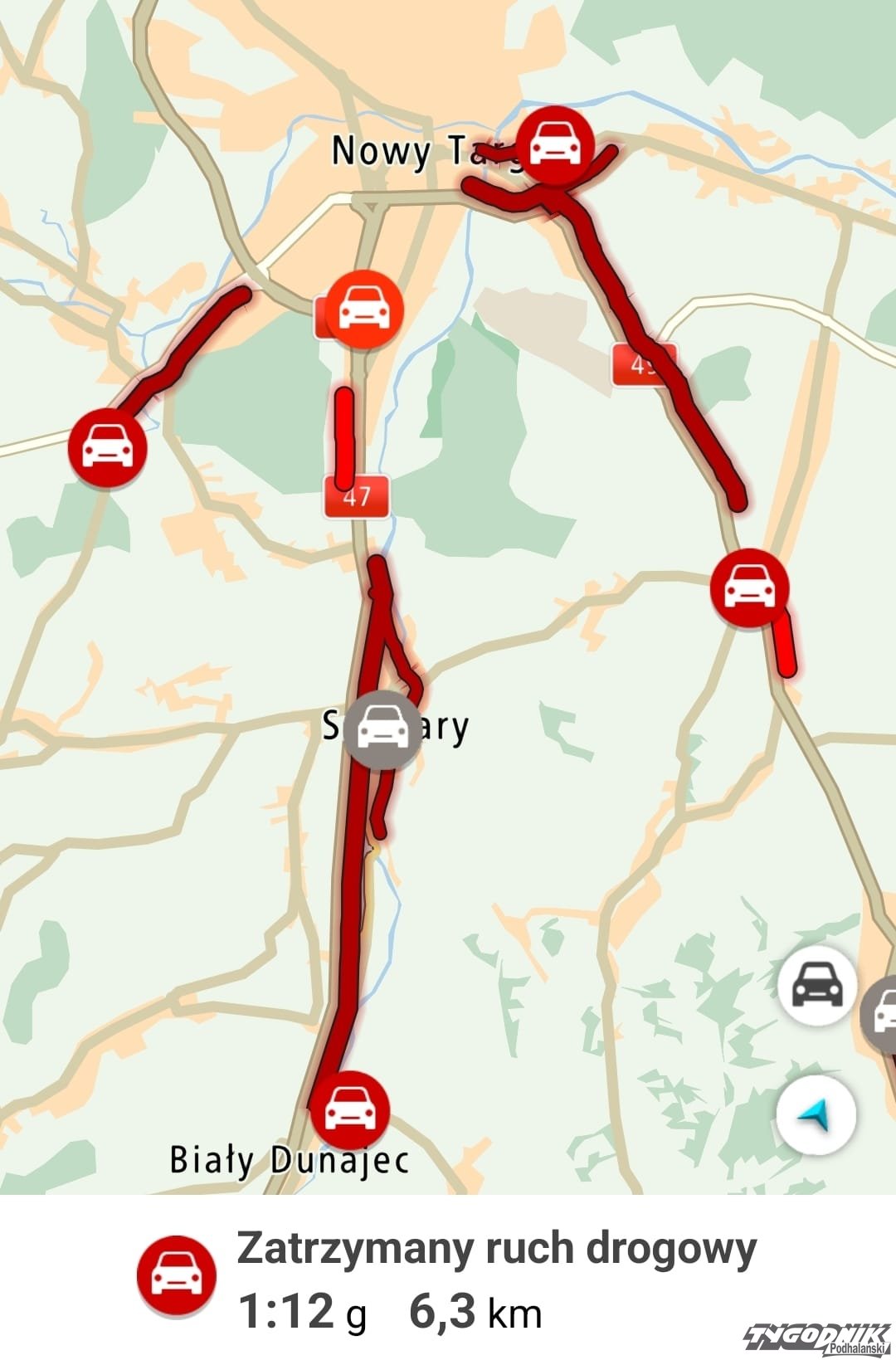Open the grey car marker at Szaflary

coord(382,729)
